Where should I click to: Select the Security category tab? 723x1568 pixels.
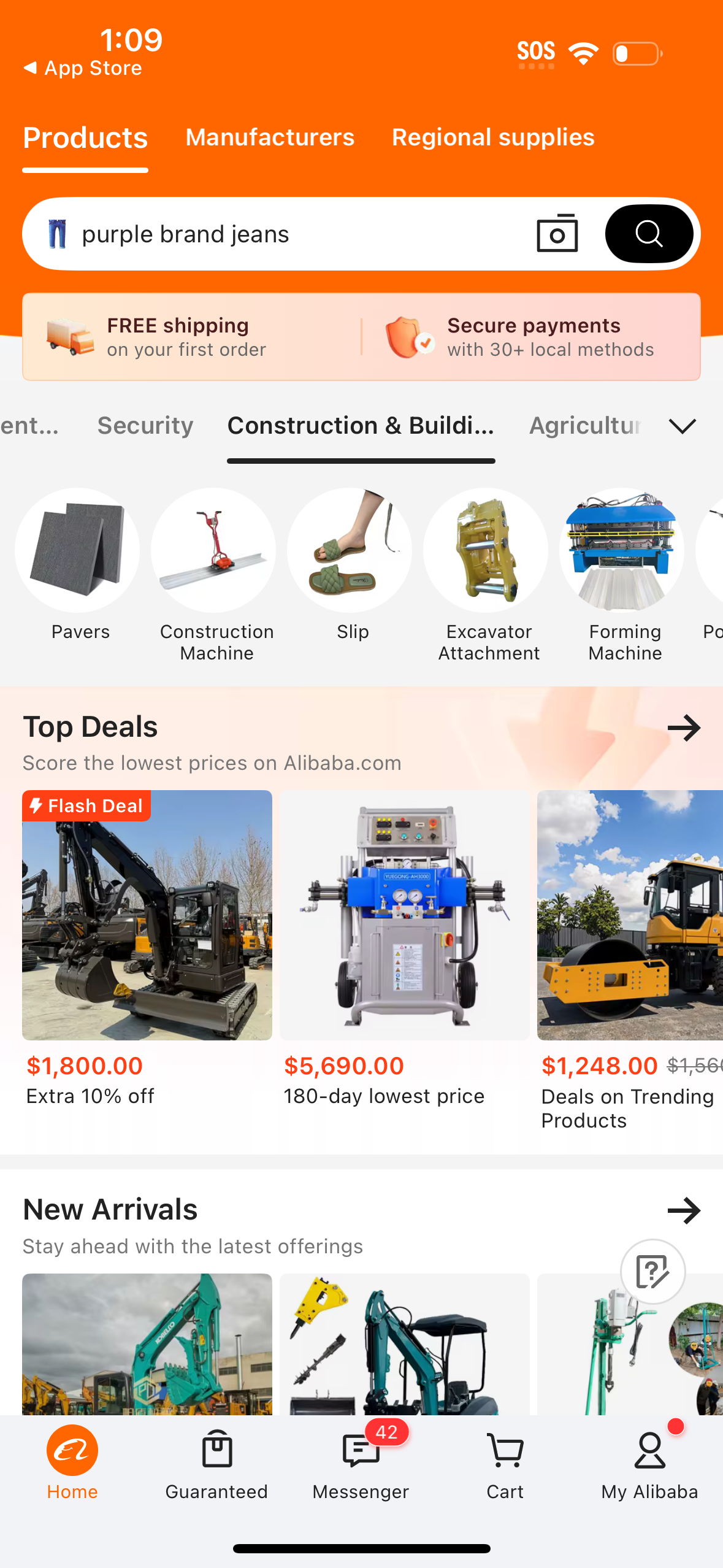tap(145, 425)
